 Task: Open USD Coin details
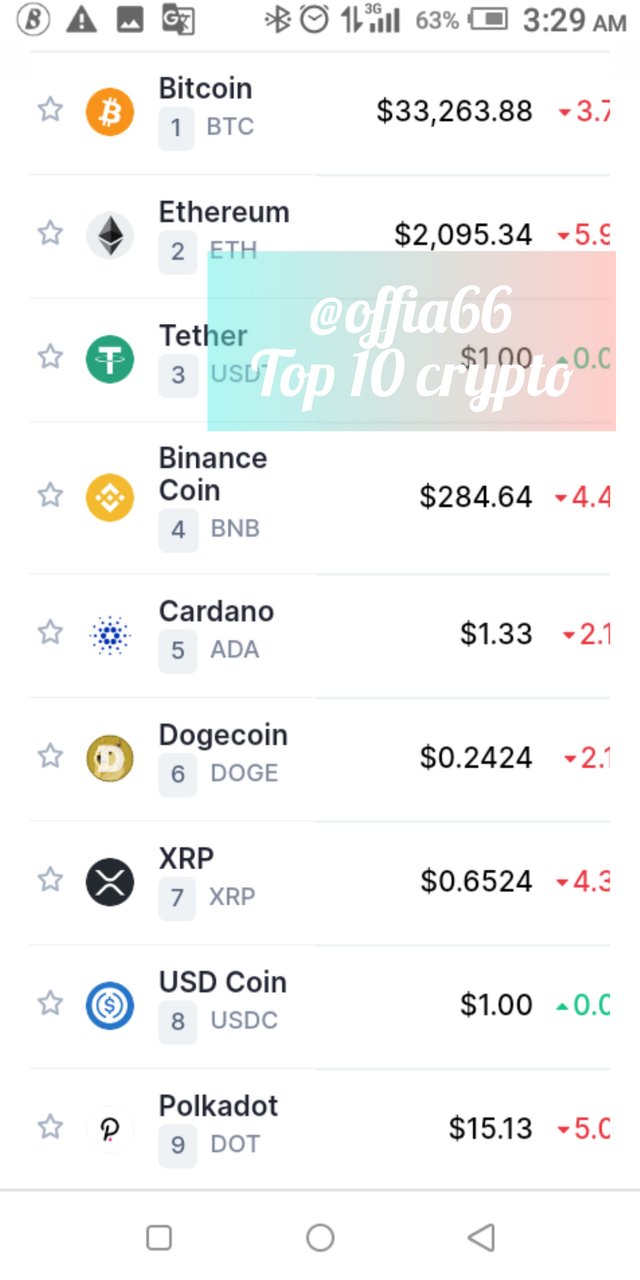coord(319,1007)
